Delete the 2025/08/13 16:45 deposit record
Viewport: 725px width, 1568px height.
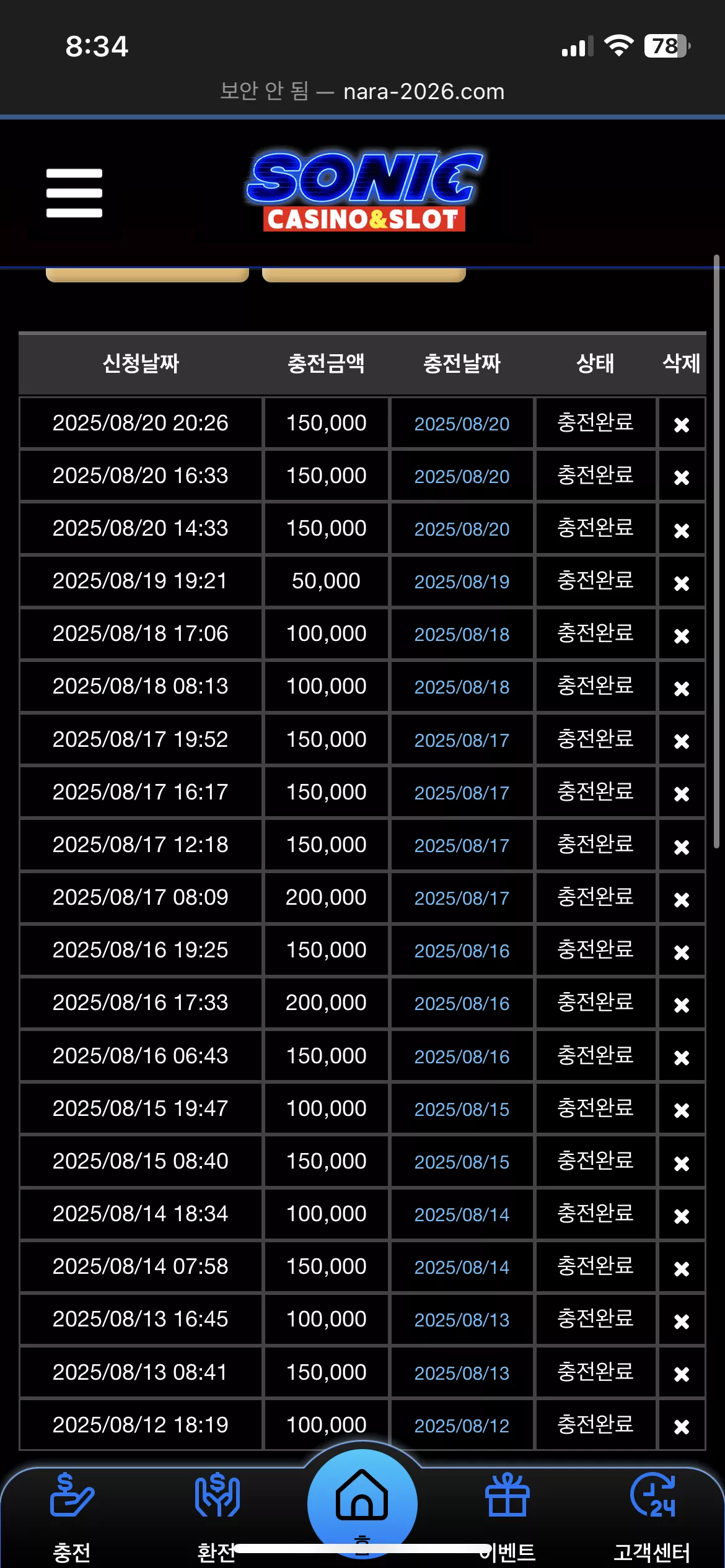(x=682, y=1322)
